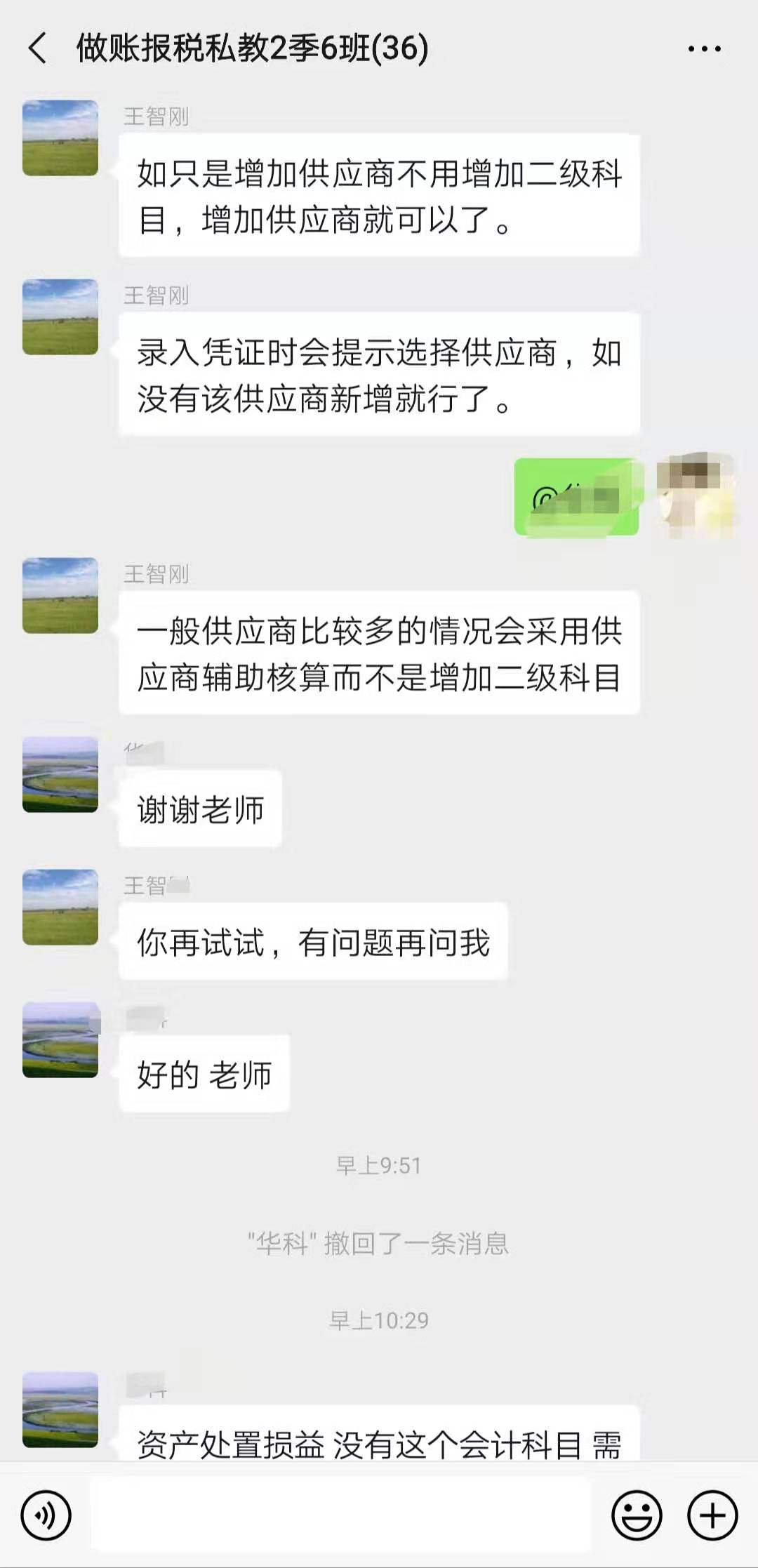Open the plus attachments menu
Viewport: 758px width, 1568px height.
[x=712, y=1515]
